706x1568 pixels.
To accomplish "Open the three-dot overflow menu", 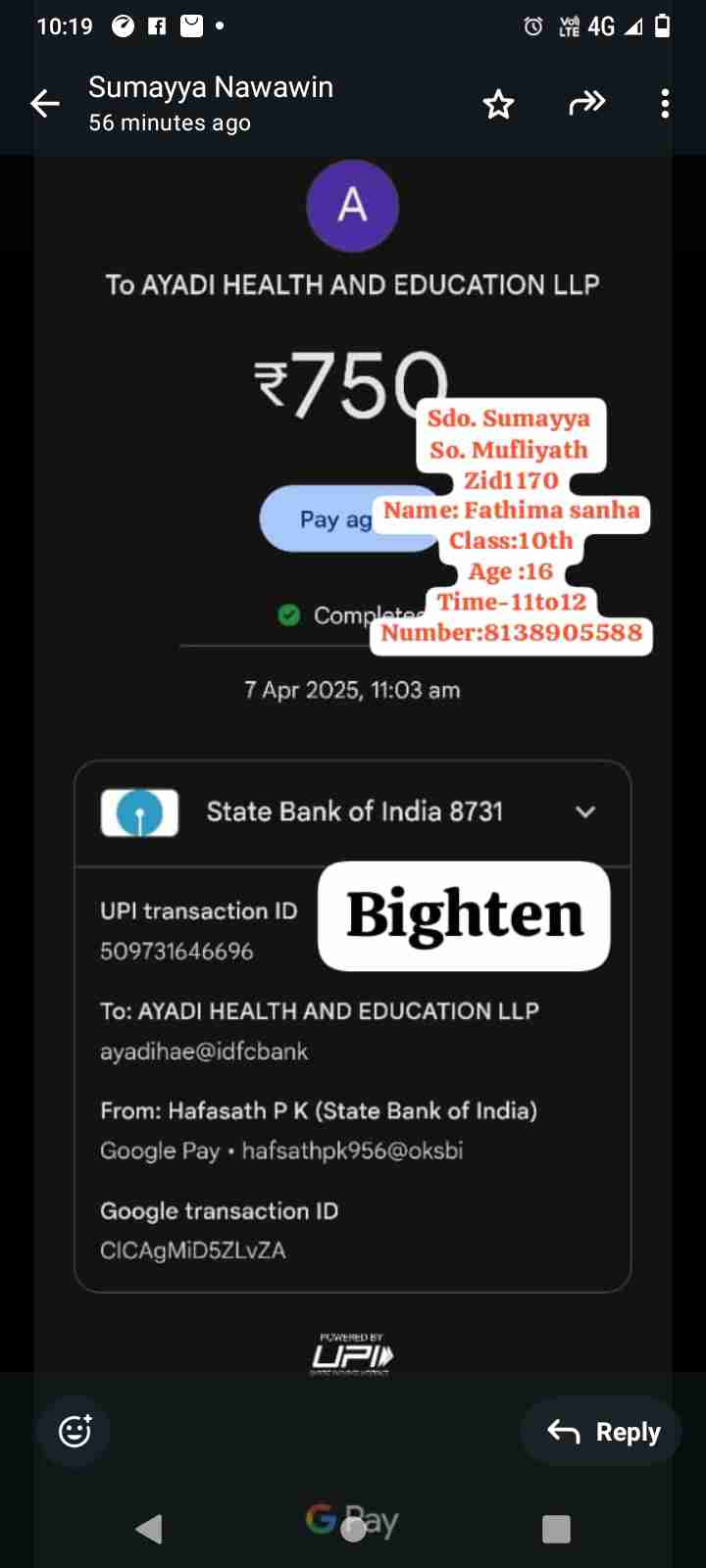I will [x=665, y=104].
